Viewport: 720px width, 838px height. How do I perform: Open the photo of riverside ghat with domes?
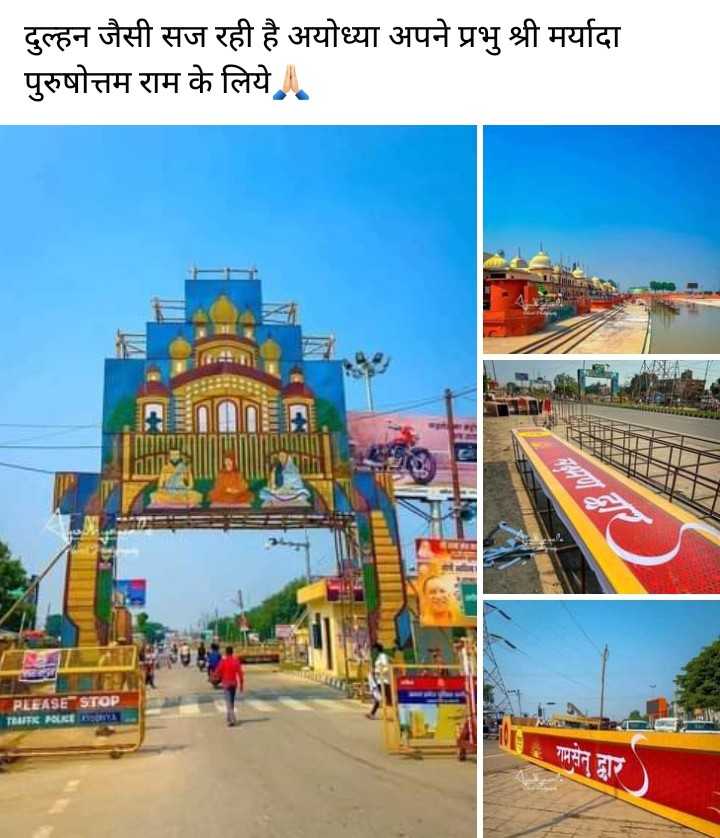pyautogui.click(x=601, y=239)
